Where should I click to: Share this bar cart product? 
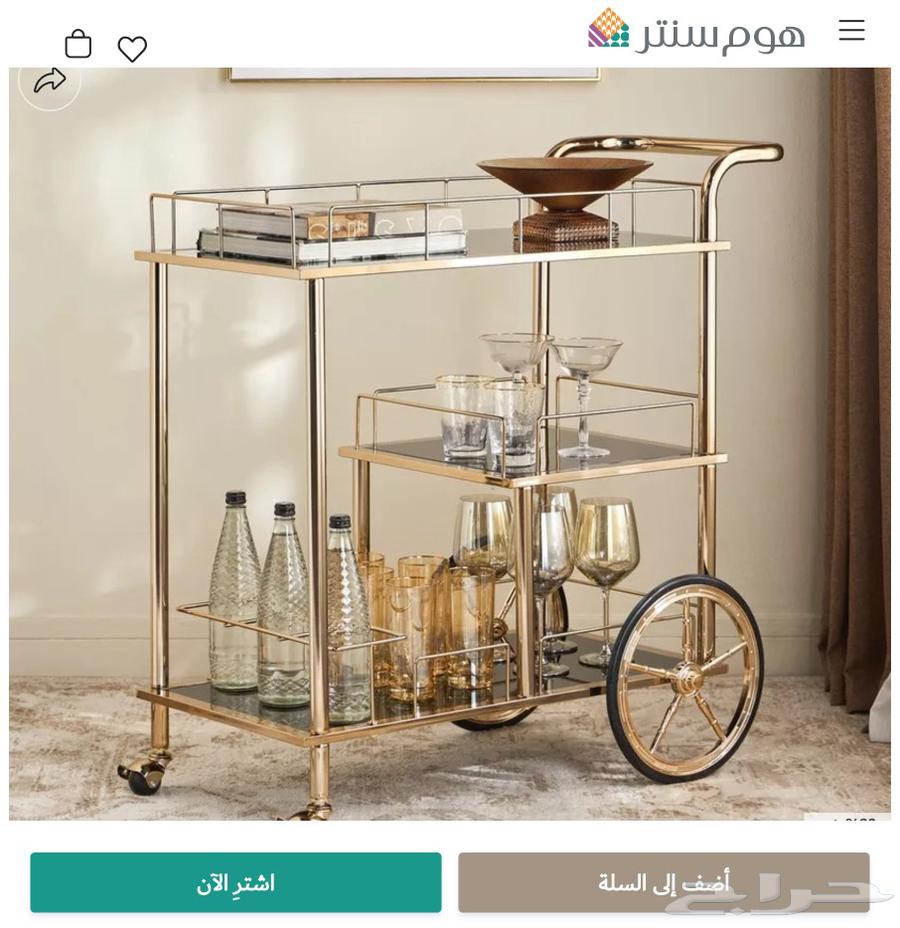tap(49, 80)
